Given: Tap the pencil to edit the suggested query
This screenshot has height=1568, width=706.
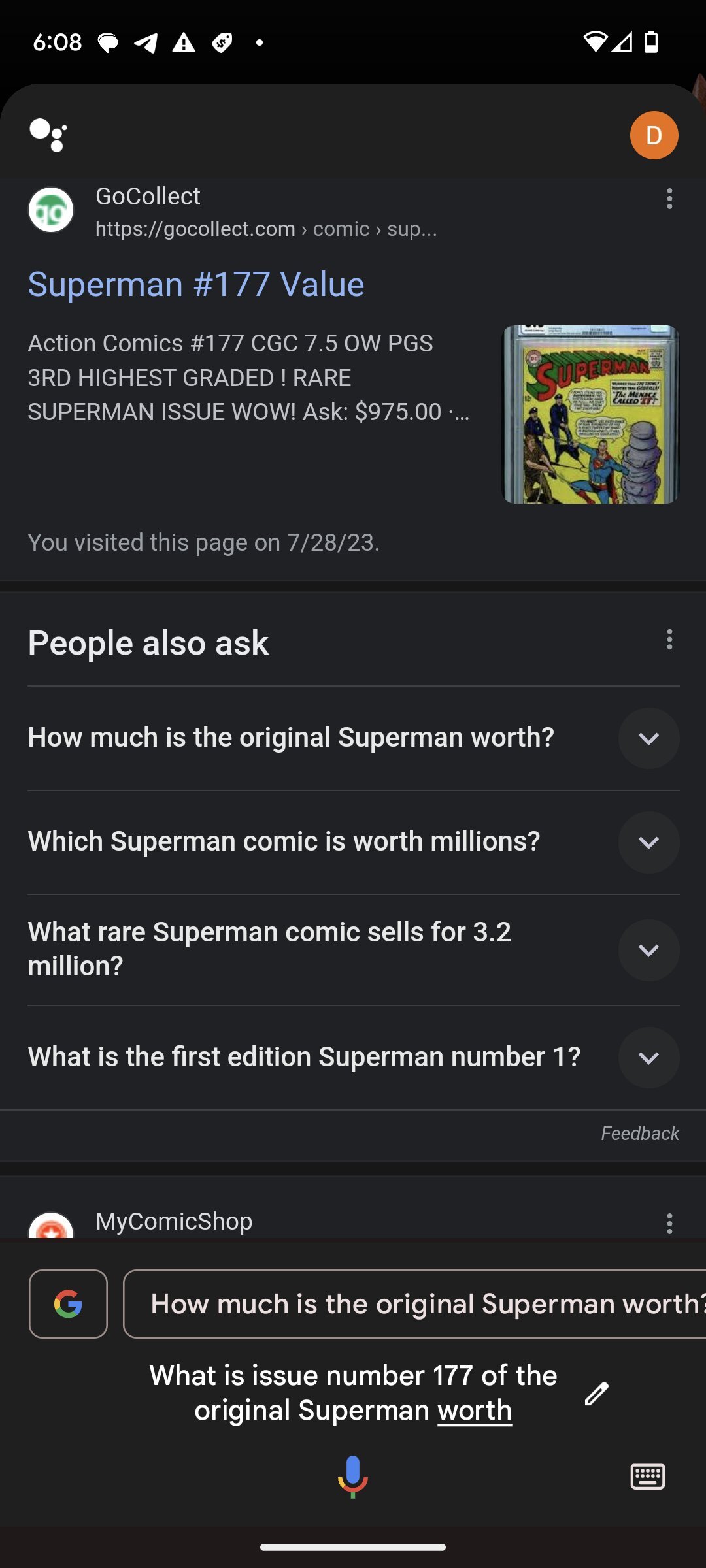Looking at the screenshot, I should 596,1392.
